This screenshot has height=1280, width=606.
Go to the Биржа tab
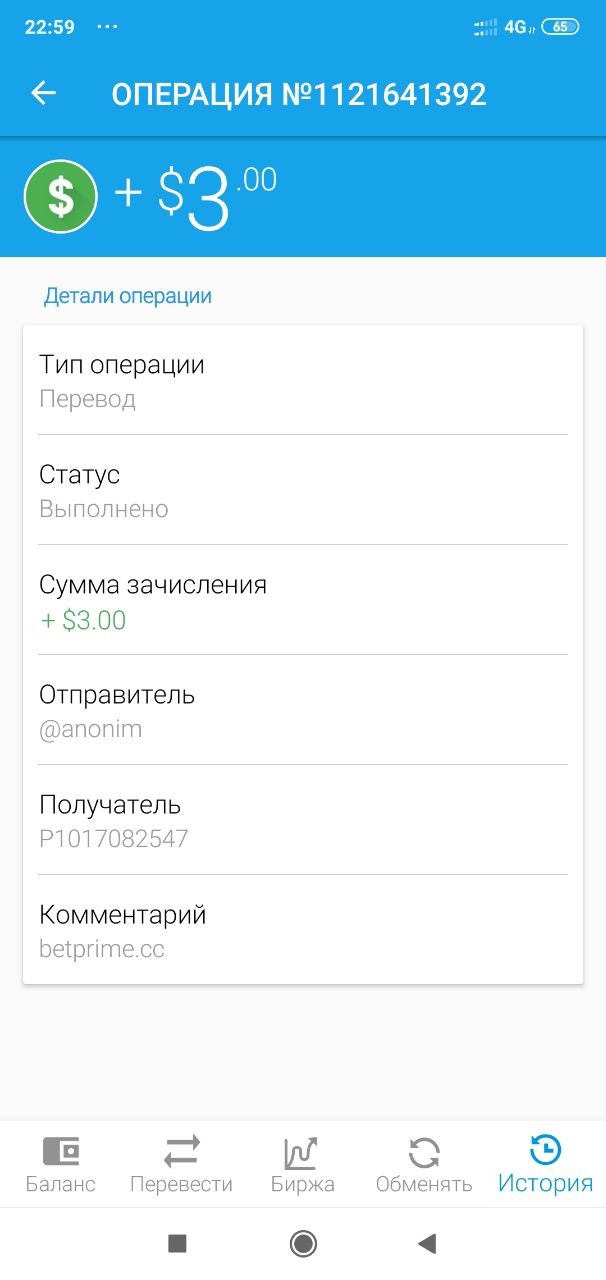click(302, 1165)
